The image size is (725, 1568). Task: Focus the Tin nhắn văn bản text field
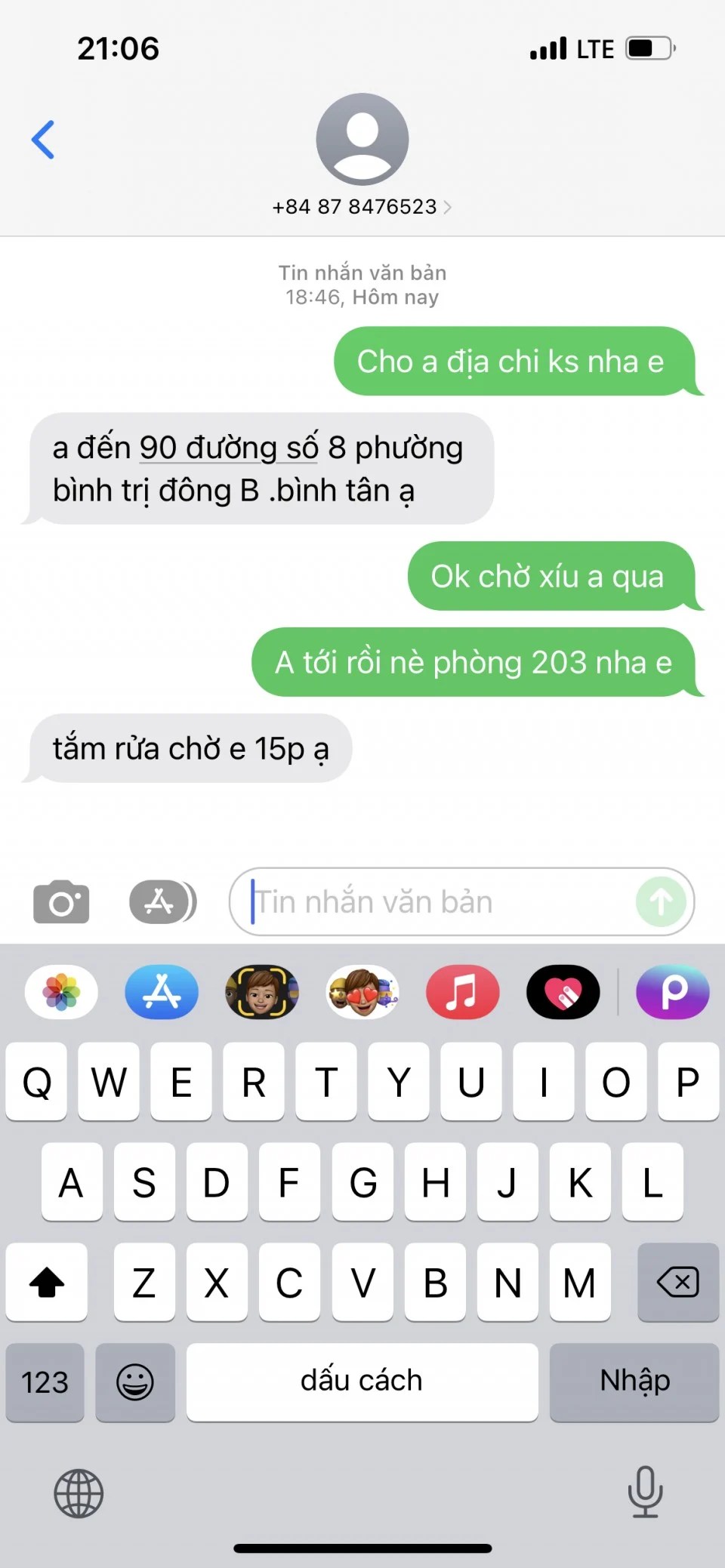click(x=438, y=901)
